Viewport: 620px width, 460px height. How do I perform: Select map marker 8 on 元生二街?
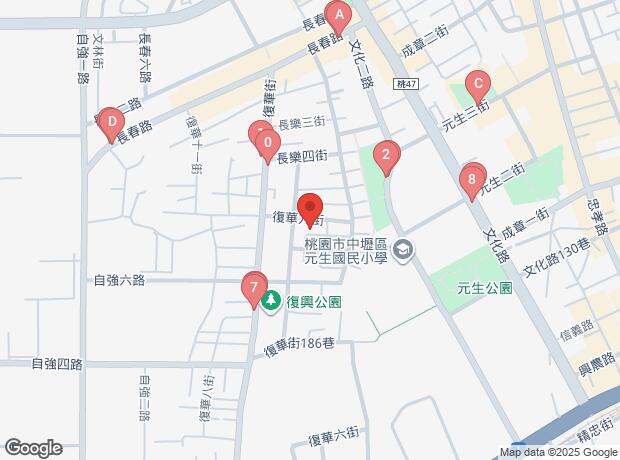click(472, 179)
